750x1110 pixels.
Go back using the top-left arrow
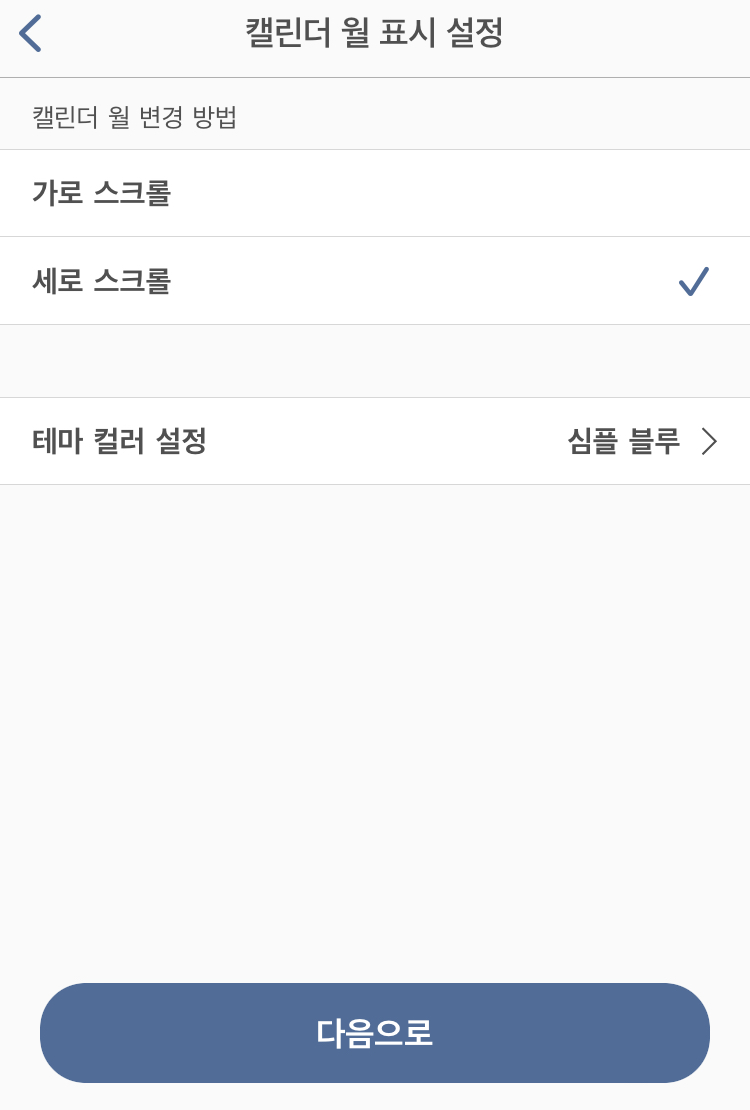tap(30, 32)
